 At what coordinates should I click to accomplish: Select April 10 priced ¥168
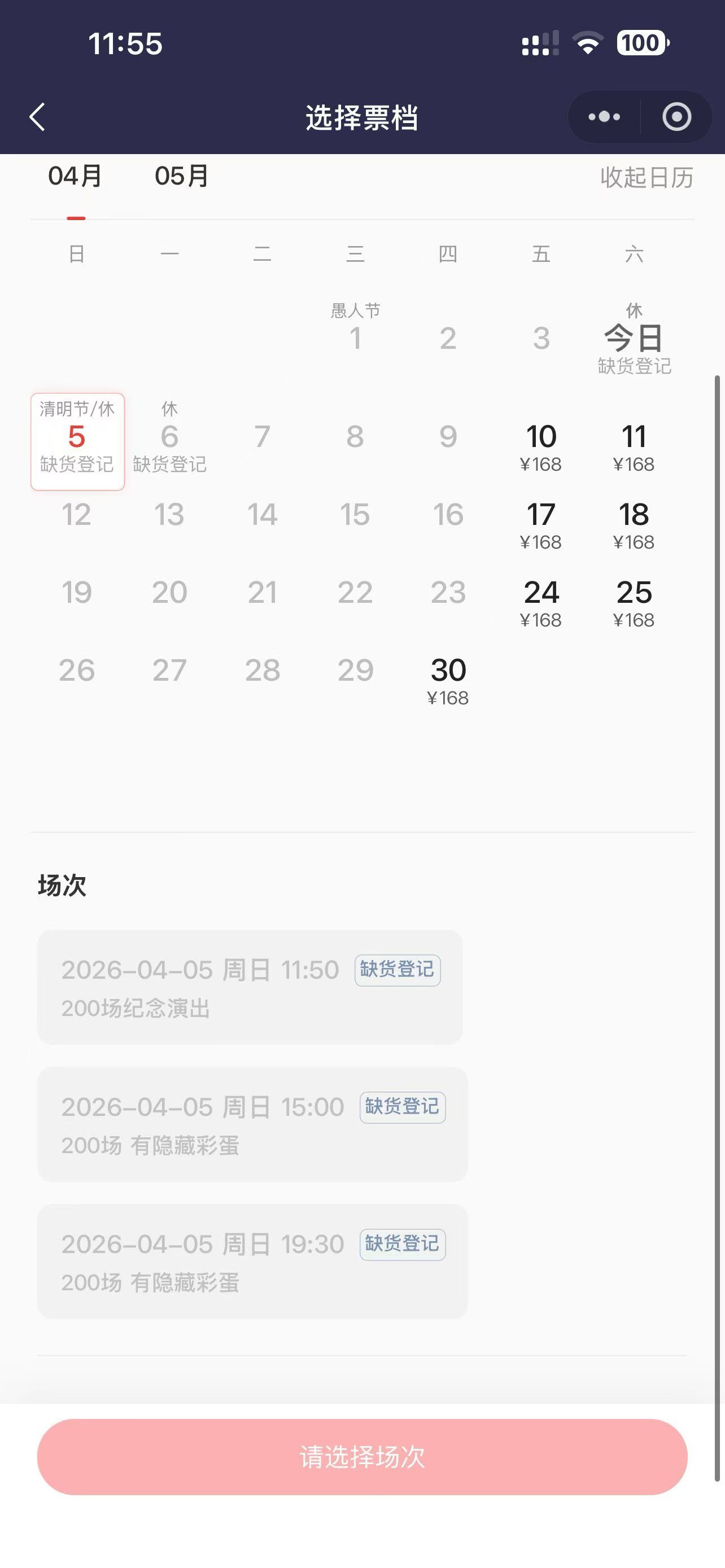[x=540, y=445]
